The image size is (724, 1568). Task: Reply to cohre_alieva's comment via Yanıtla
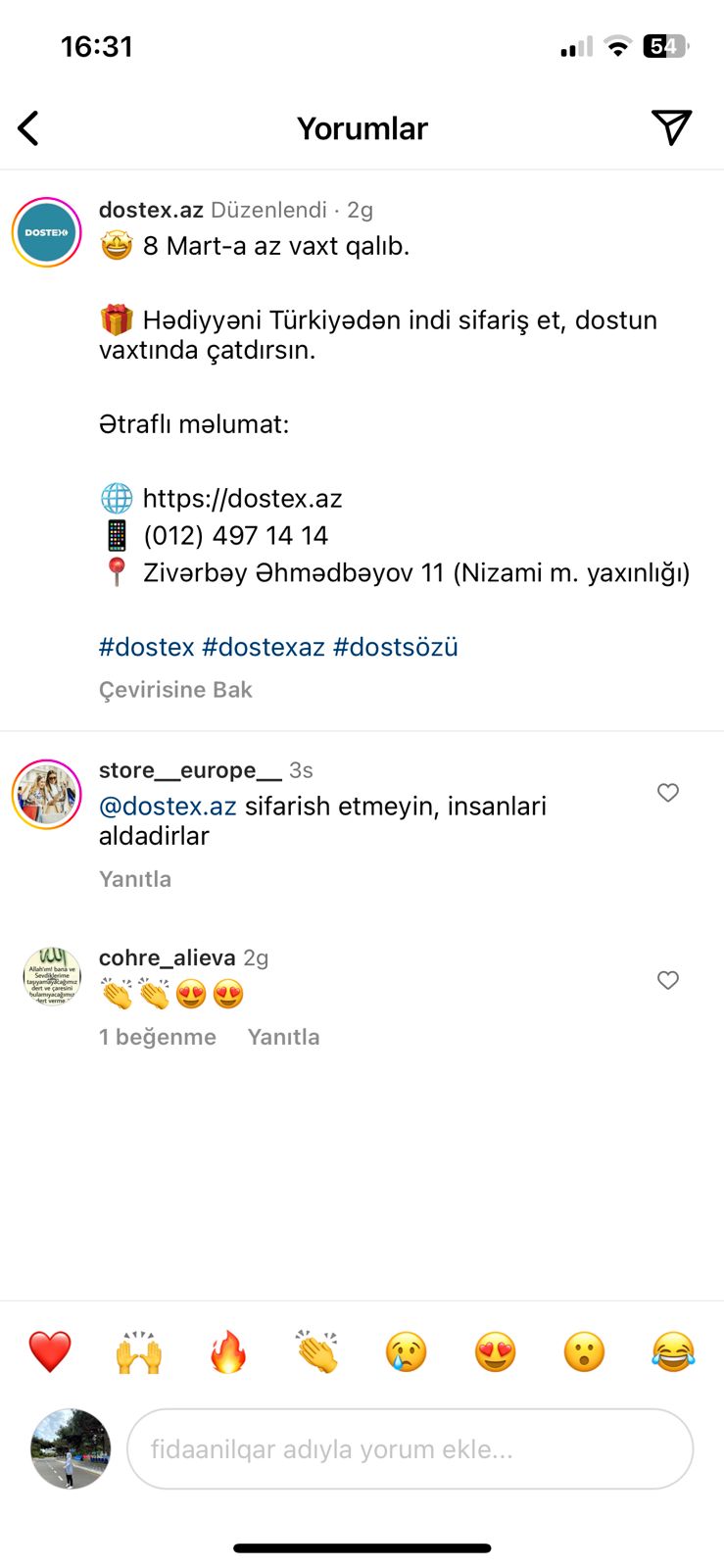tap(283, 1037)
